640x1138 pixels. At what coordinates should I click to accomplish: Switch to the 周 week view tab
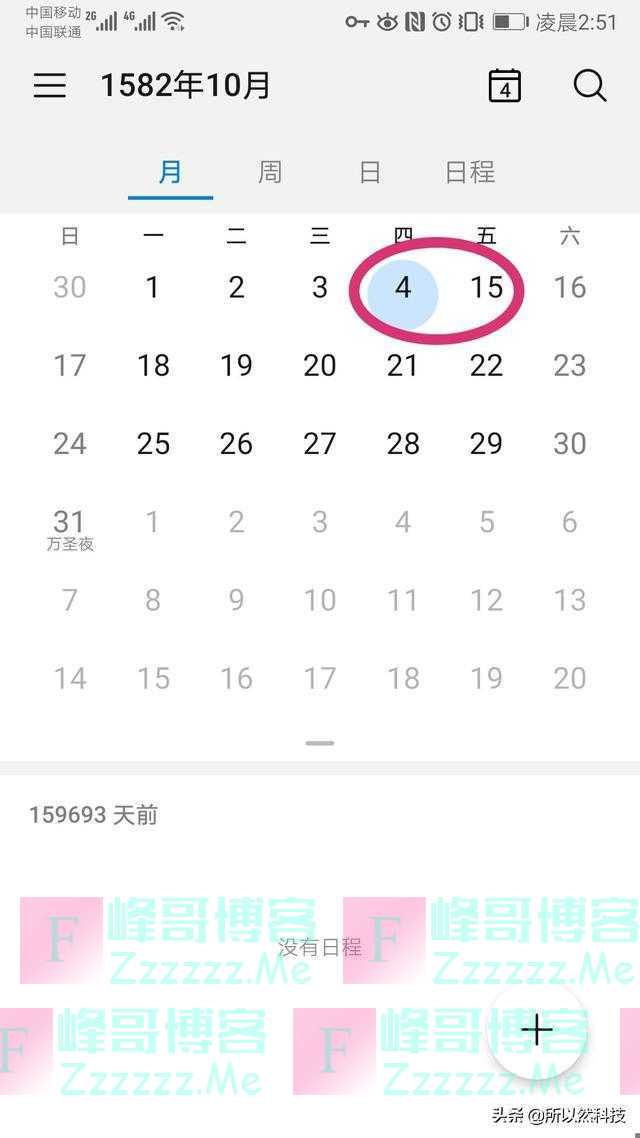coord(270,172)
